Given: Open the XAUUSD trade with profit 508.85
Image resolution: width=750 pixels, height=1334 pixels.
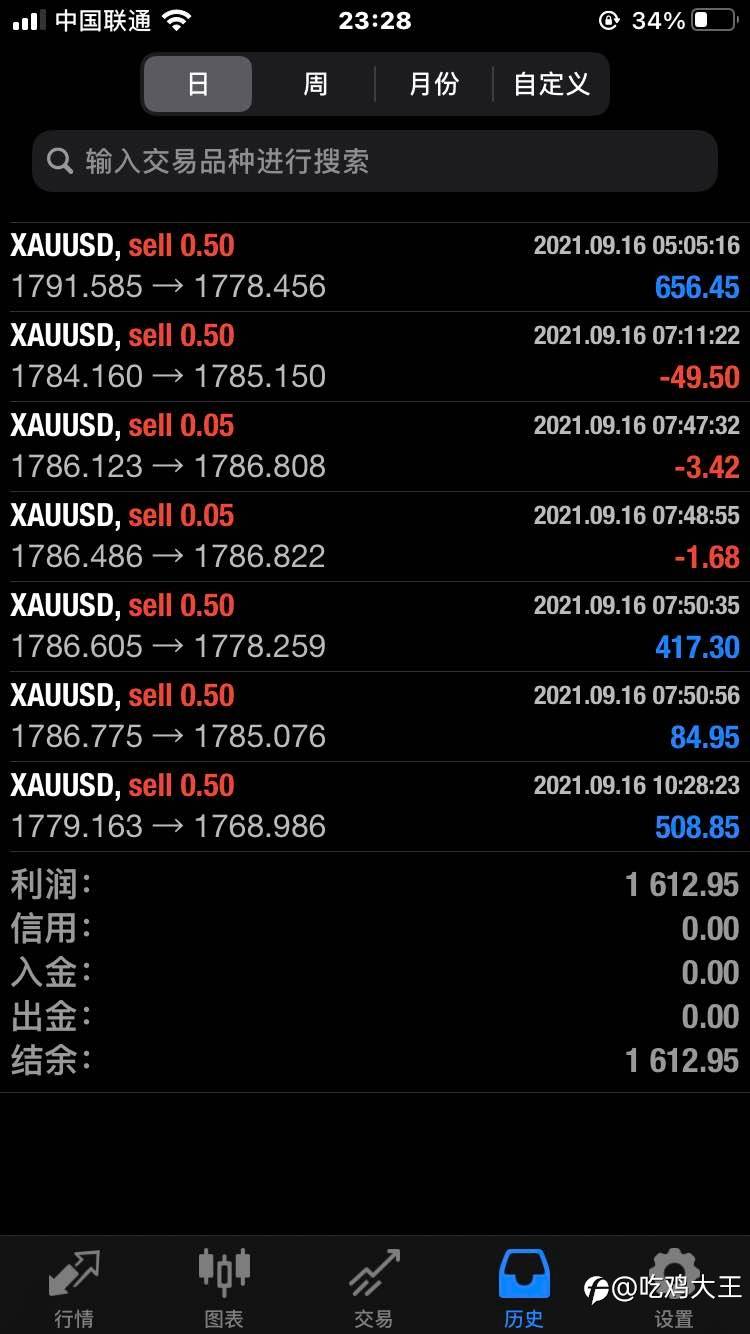Looking at the screenshot, I should point(375,807).
